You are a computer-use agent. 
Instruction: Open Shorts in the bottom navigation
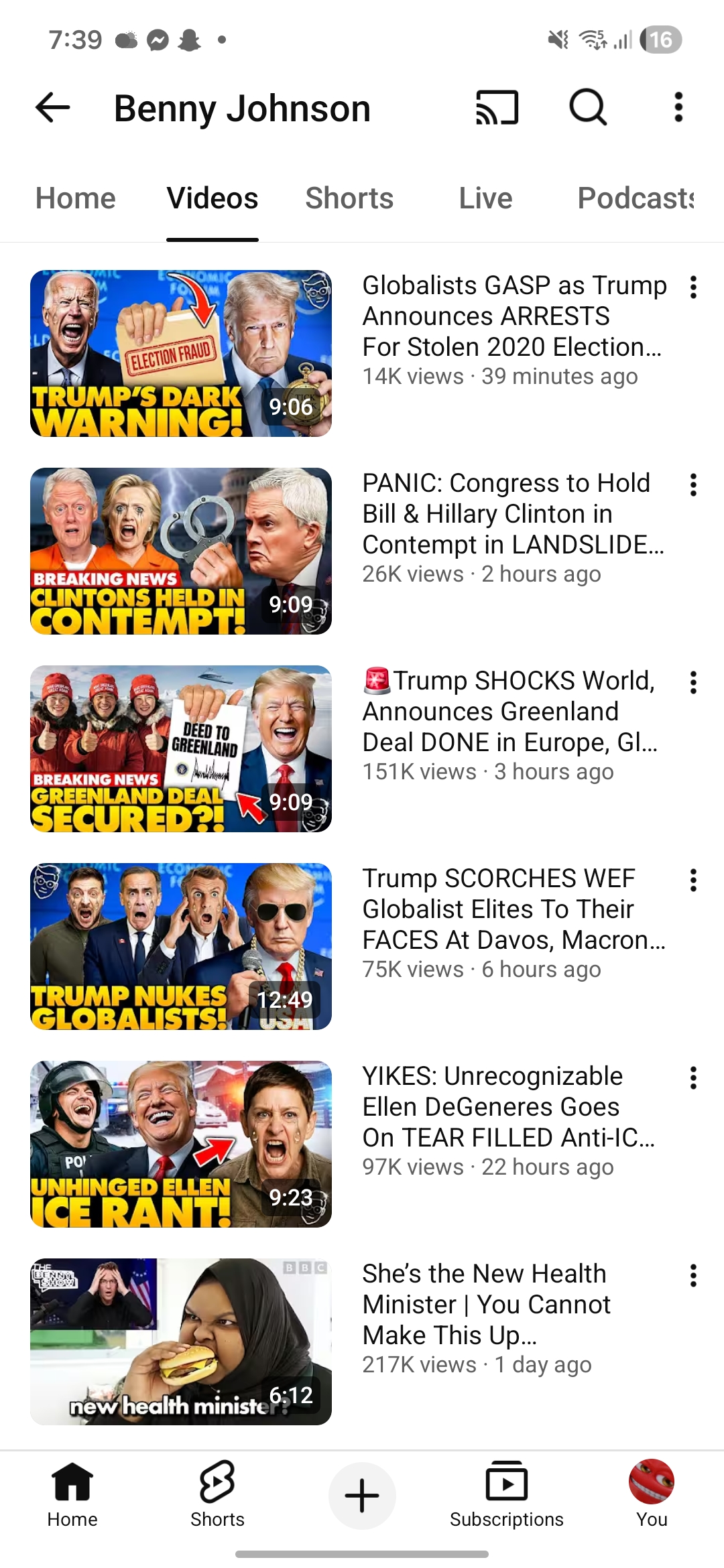click(217, 1496)
